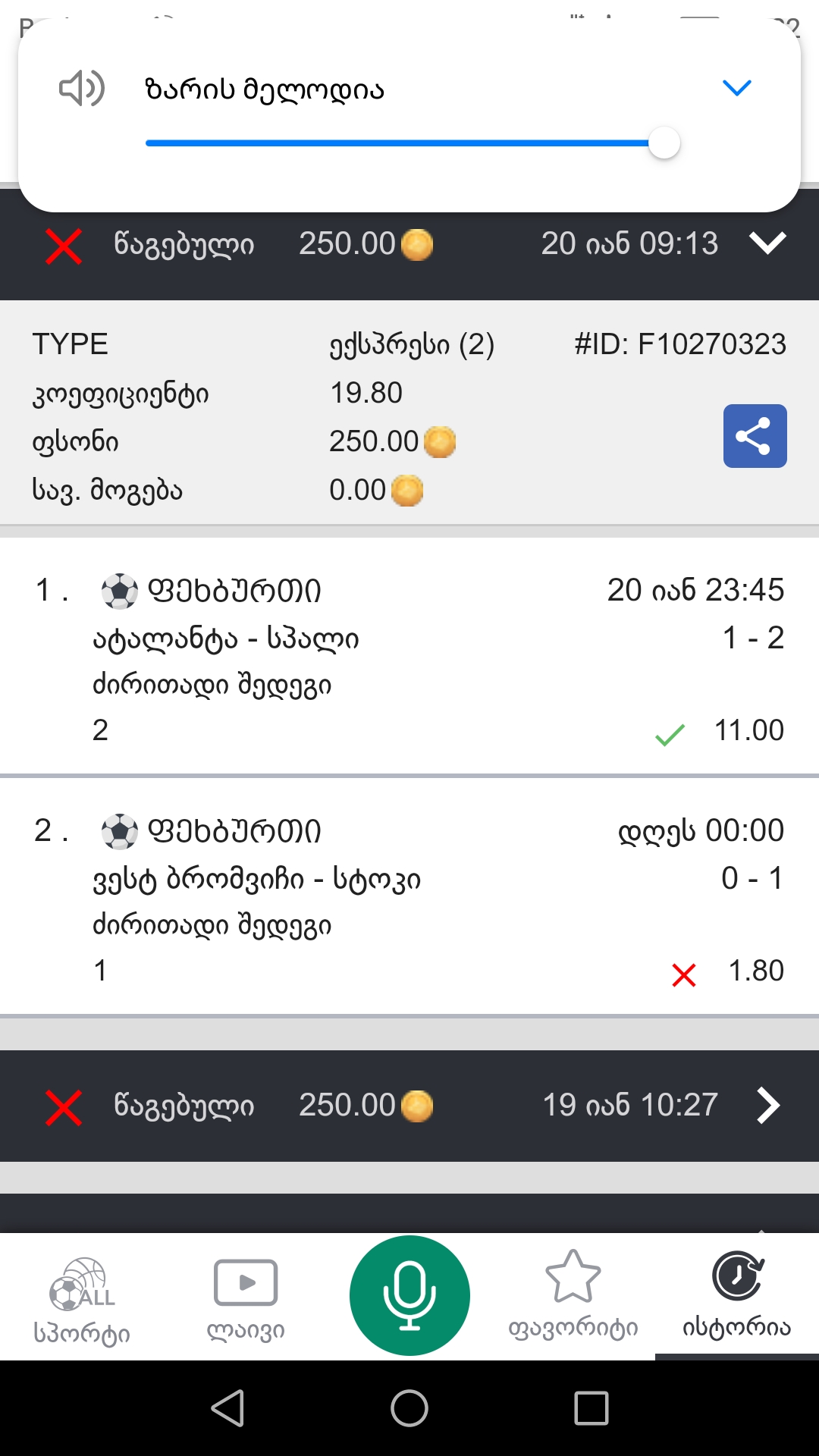819x1456 pixels.
Task: Go to the ფავორიტი tab
Action: pyautogui.click(x=573, y=1298)
